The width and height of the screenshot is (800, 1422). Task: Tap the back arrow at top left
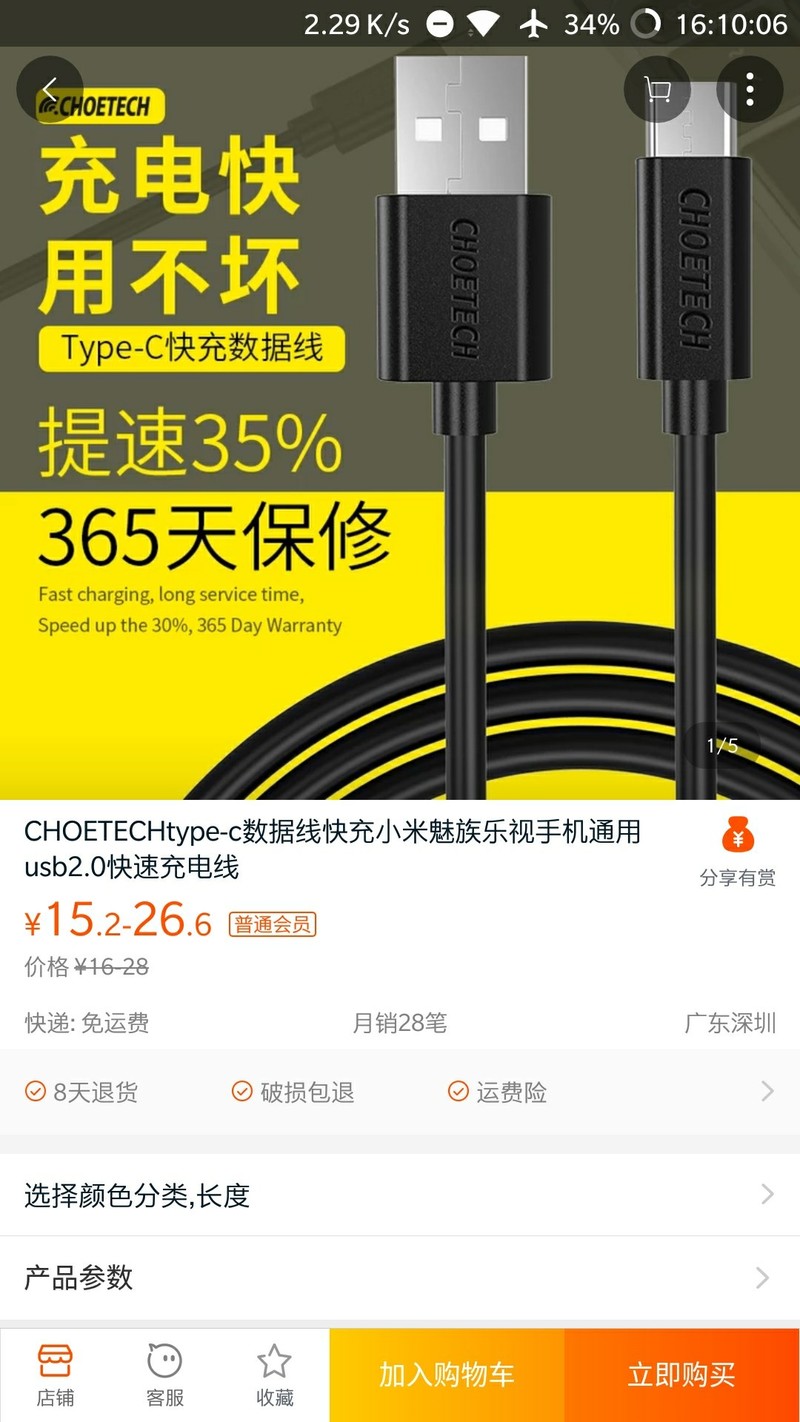[x=49, y=89]
